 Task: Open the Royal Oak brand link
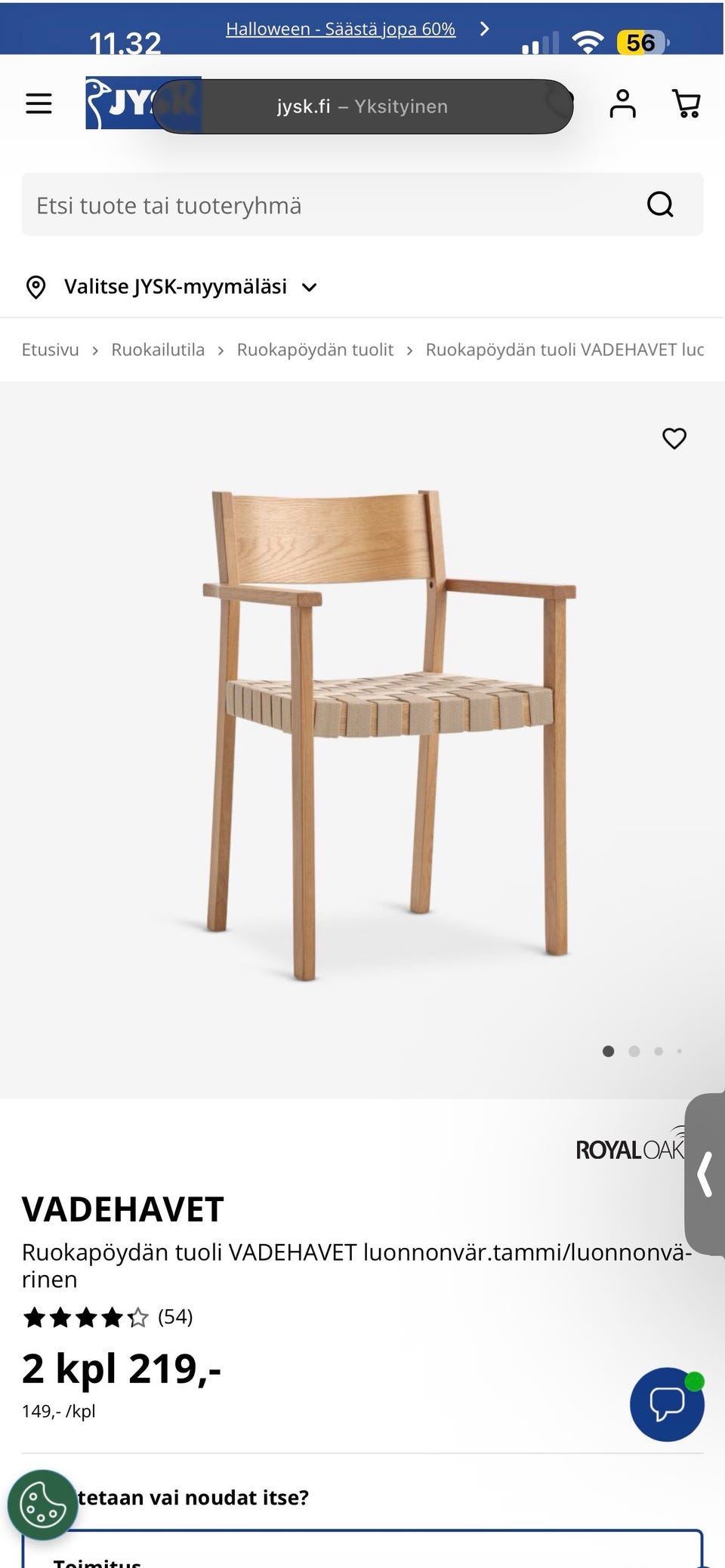click(631, 1145)
